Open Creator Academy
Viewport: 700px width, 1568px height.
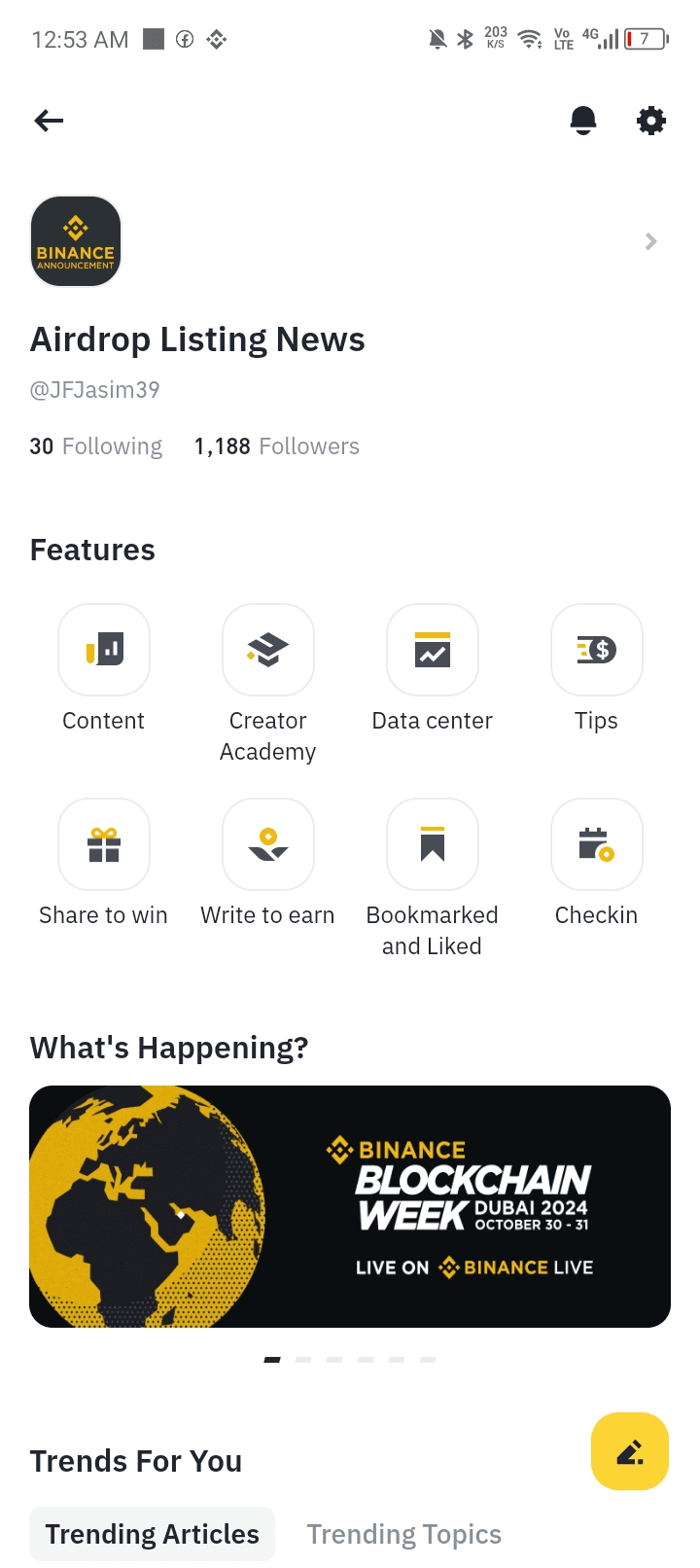tap(268, 650)
